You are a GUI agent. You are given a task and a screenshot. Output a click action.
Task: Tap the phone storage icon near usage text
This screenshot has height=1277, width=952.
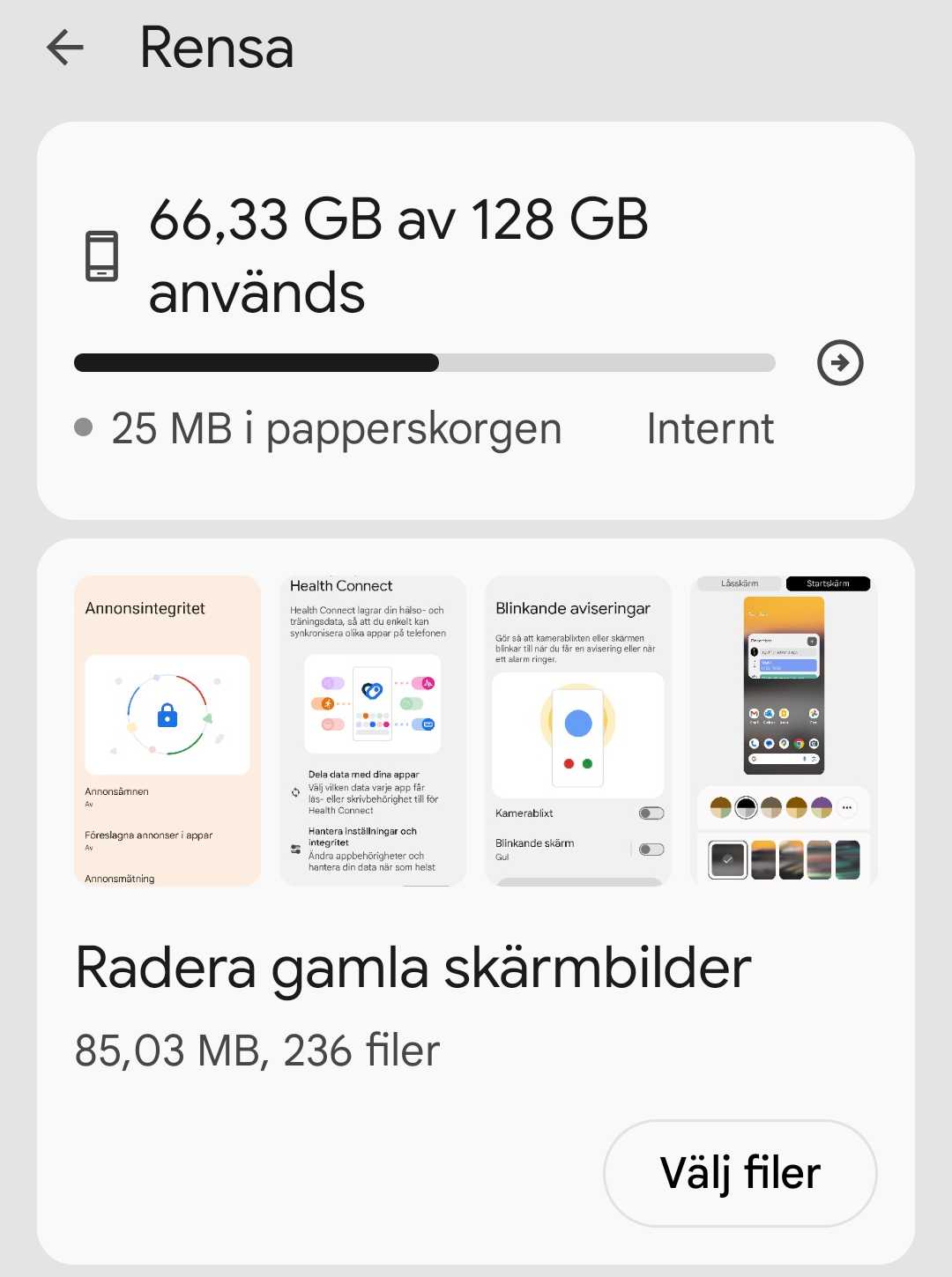point(100,256)
